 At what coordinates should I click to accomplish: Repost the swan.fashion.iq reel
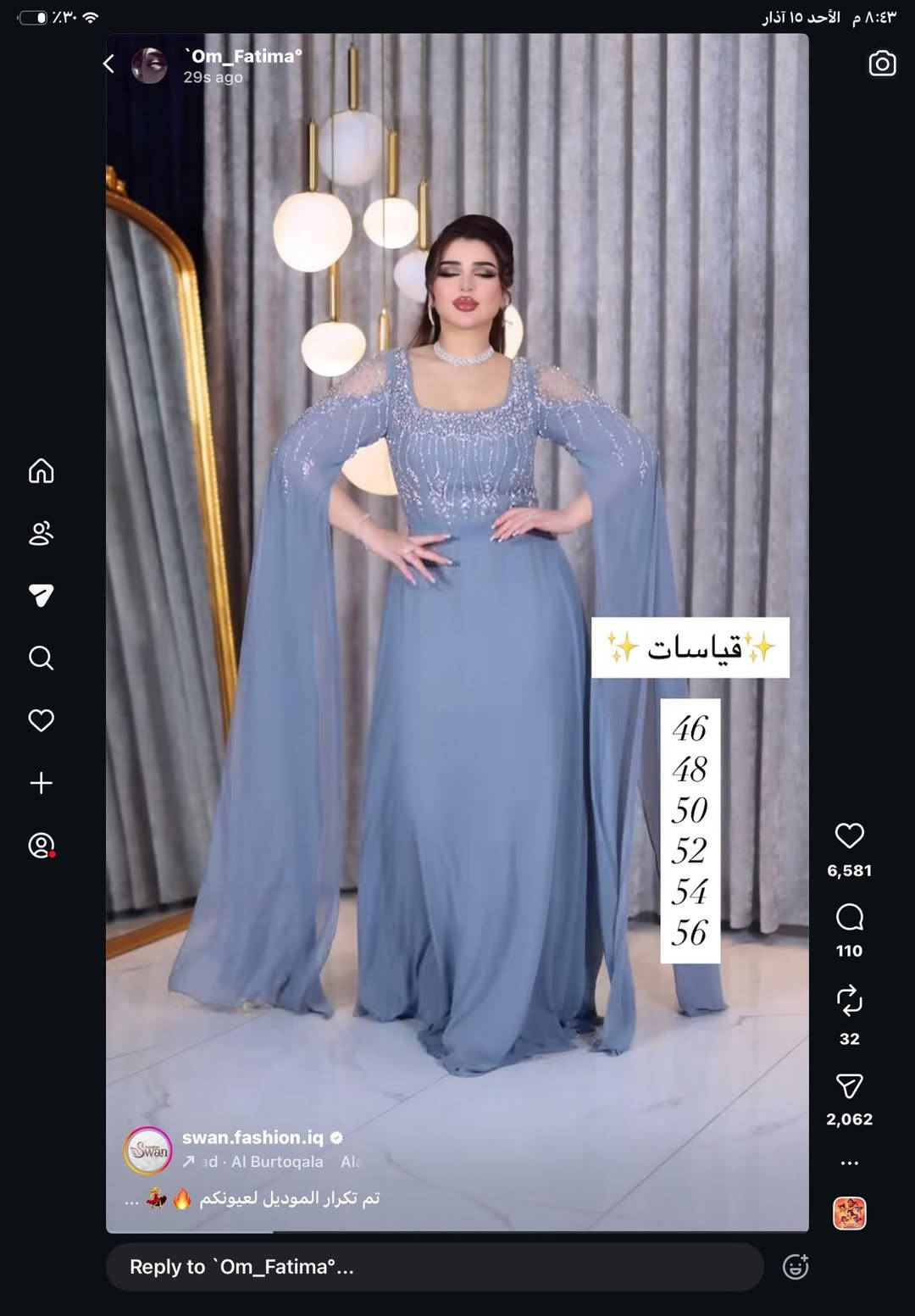click(849, 1001)
